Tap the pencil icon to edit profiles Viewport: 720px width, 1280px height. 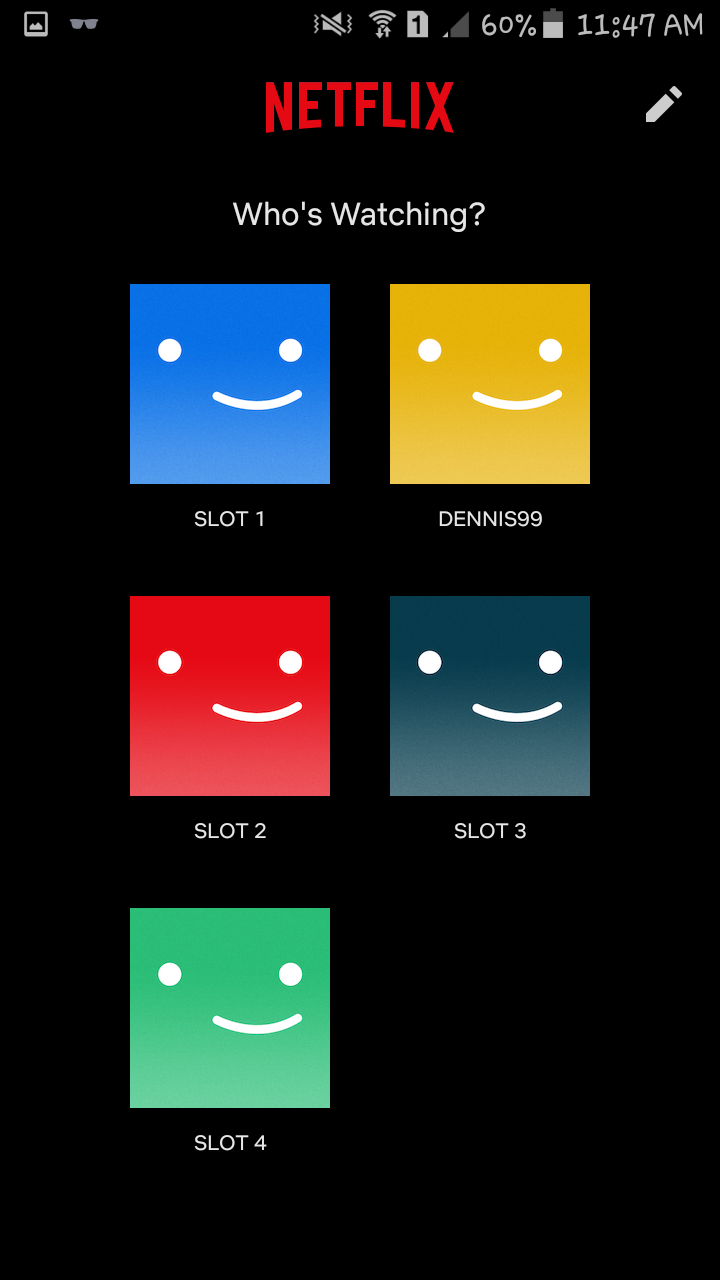coord(664,105)
